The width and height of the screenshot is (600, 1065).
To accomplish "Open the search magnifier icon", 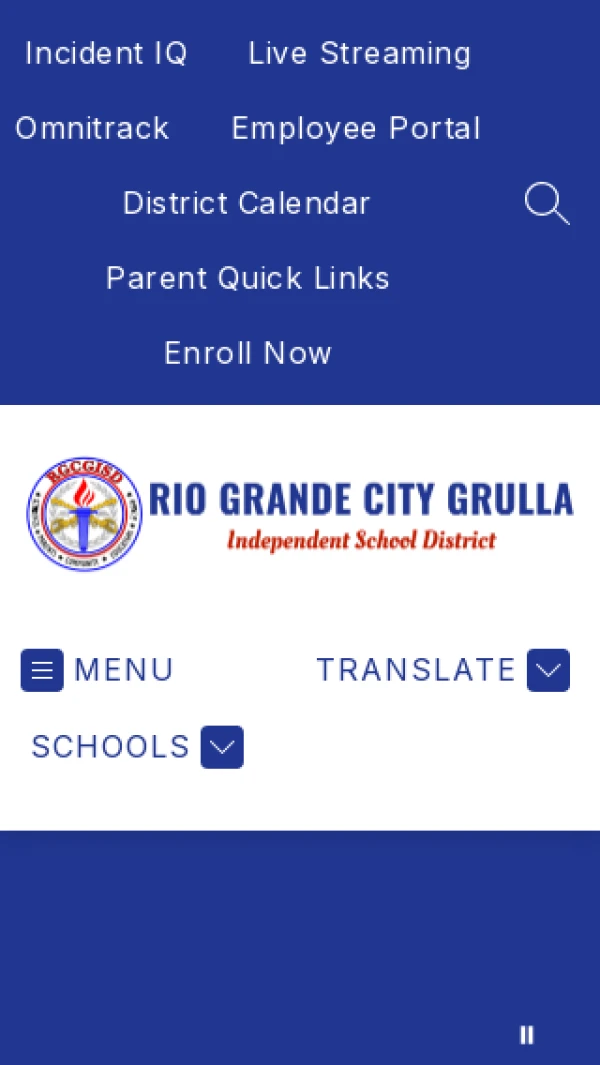I will (x=546, y=203).
